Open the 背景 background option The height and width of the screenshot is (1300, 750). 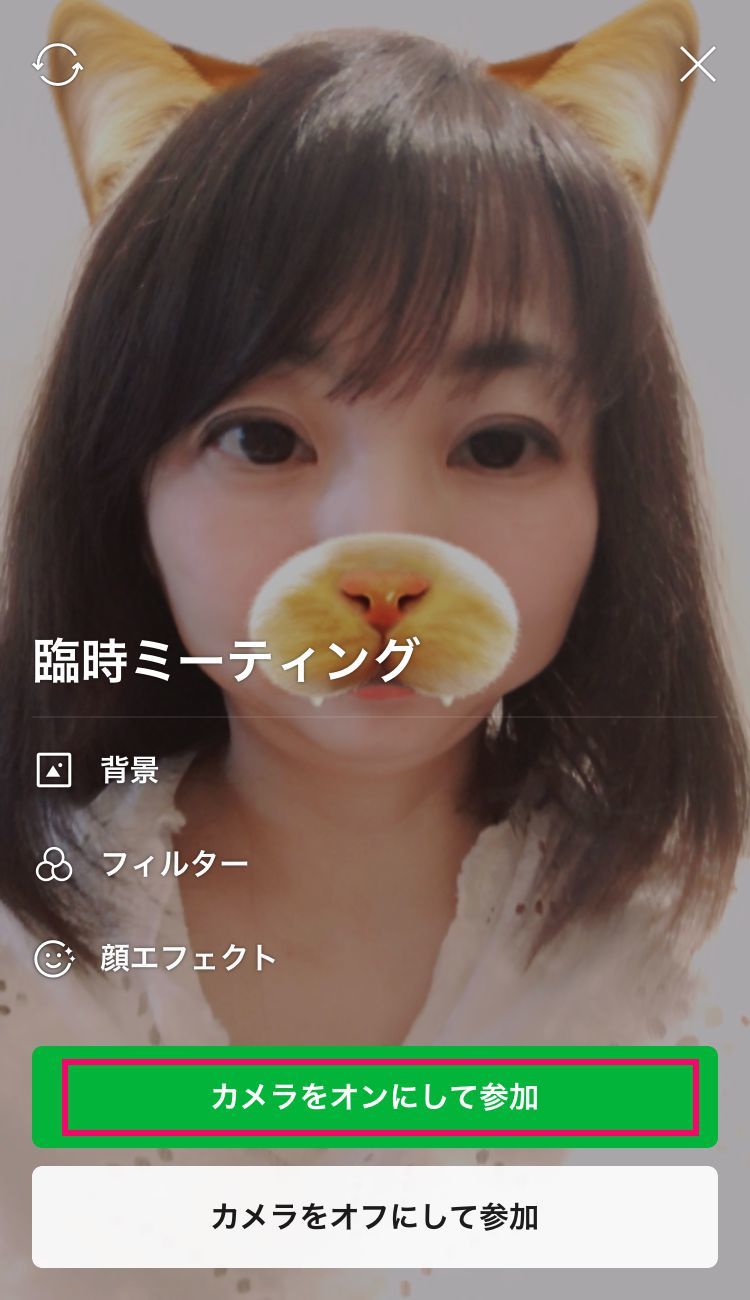pos(97,770)
